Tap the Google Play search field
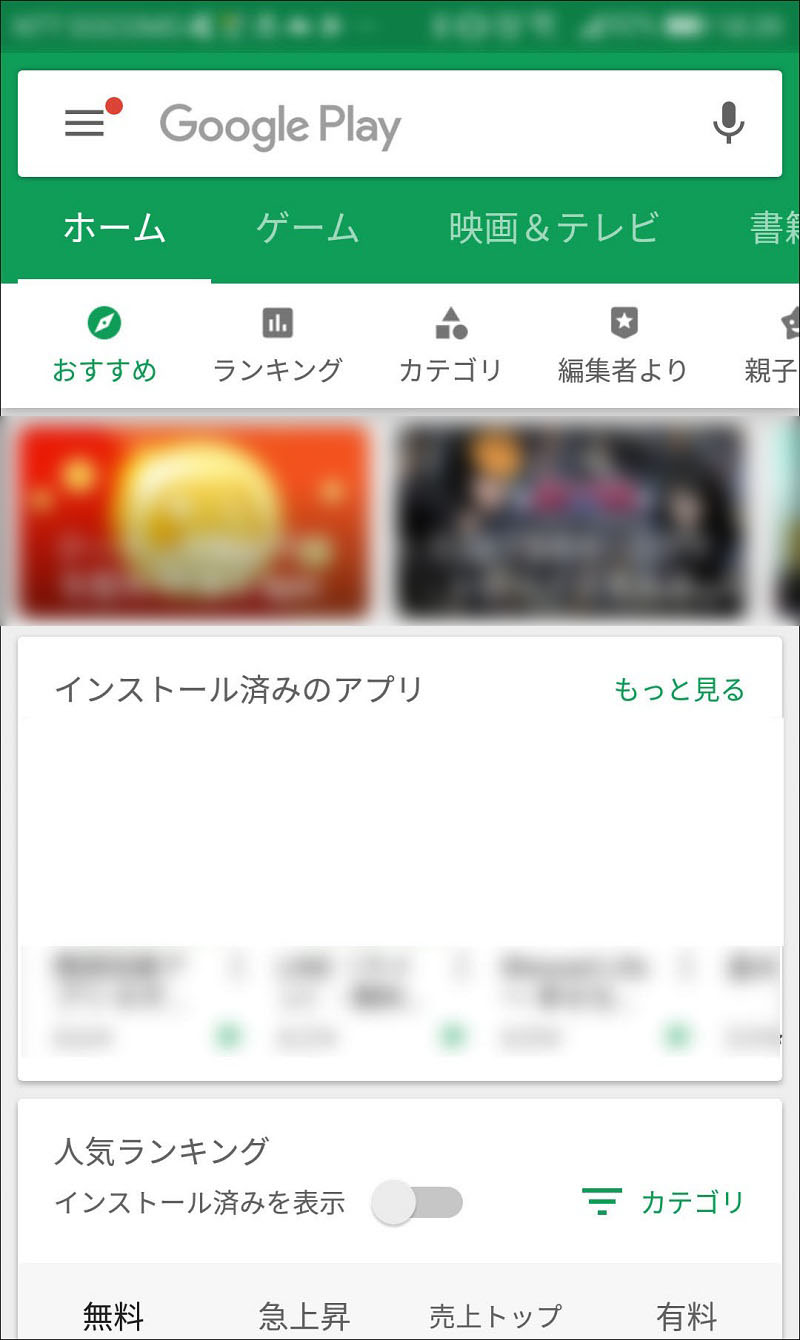The image size is (800, 1340). tap(400, 125)
